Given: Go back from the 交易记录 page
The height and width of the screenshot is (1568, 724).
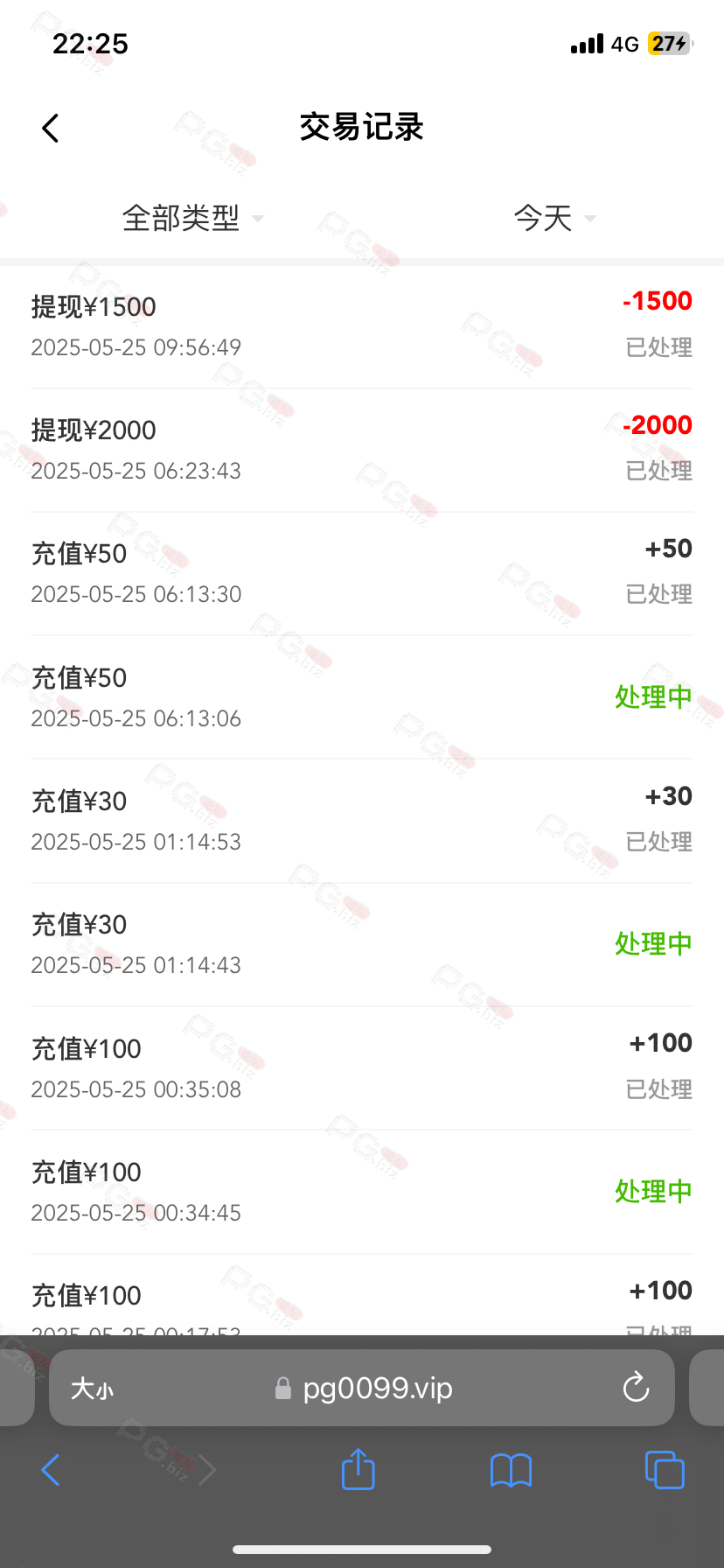Looking at the screenshot, I should tap(51, 128).
